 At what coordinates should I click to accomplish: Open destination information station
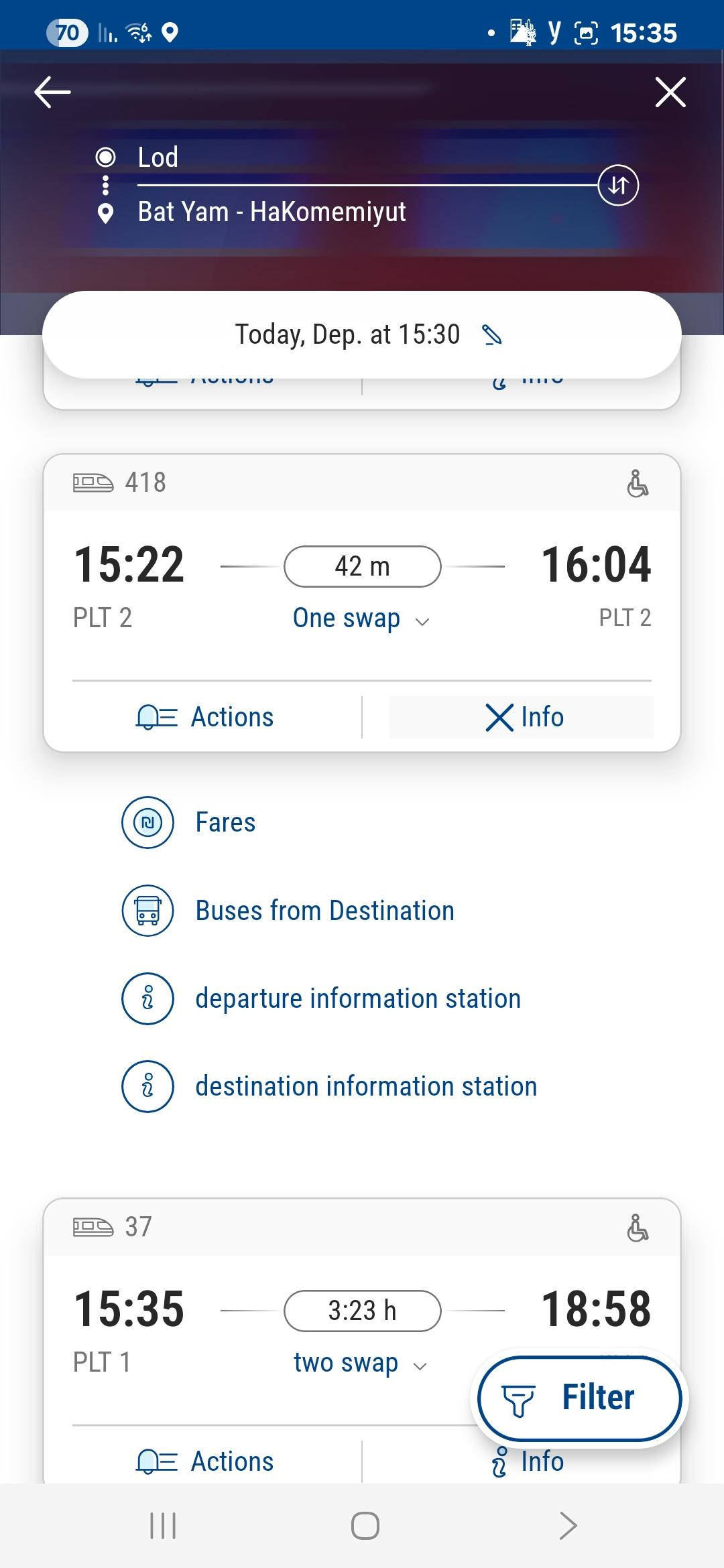[366, 1086]
